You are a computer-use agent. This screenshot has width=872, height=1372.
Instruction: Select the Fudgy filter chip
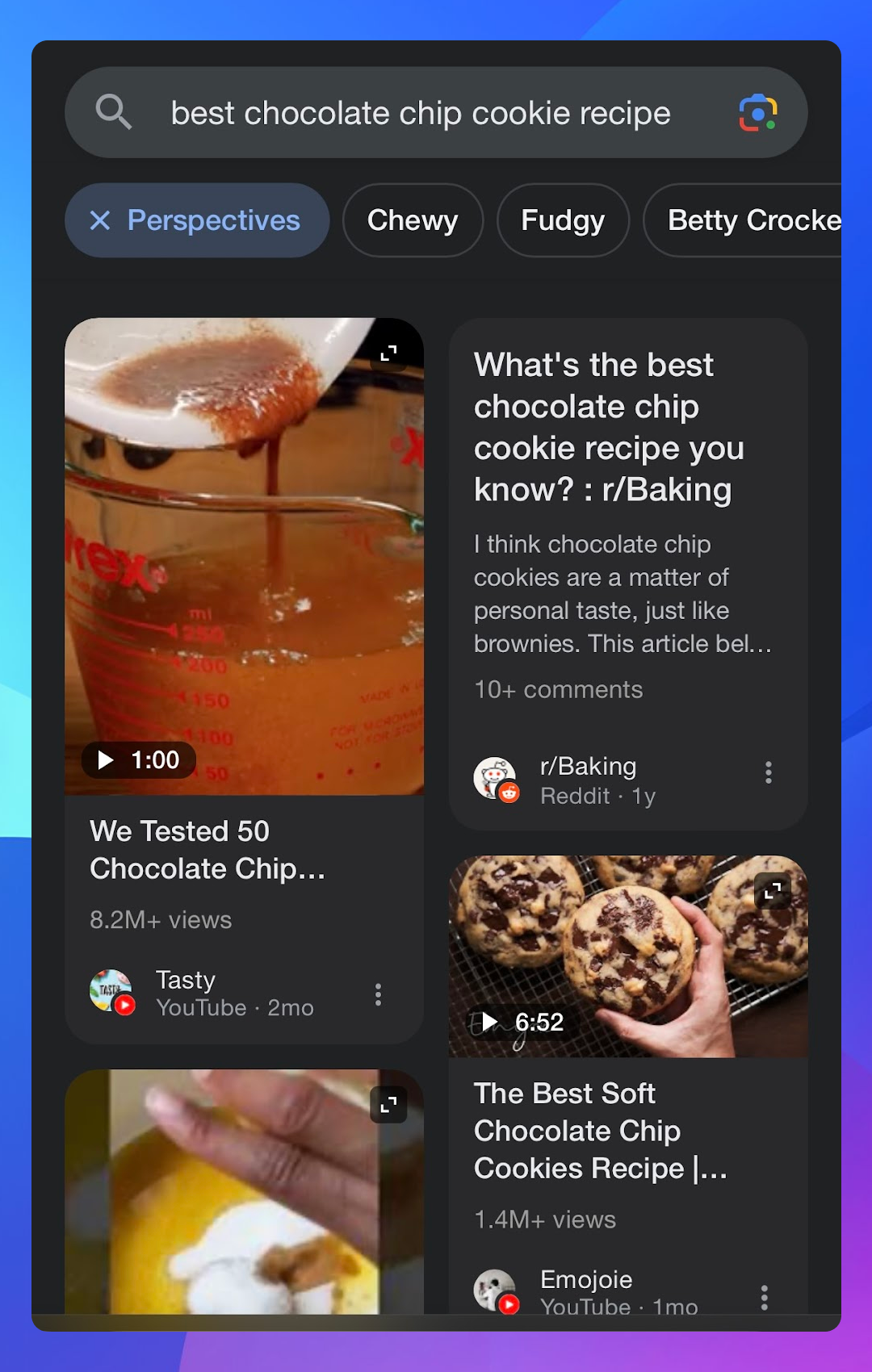click(x=563, y=220)
